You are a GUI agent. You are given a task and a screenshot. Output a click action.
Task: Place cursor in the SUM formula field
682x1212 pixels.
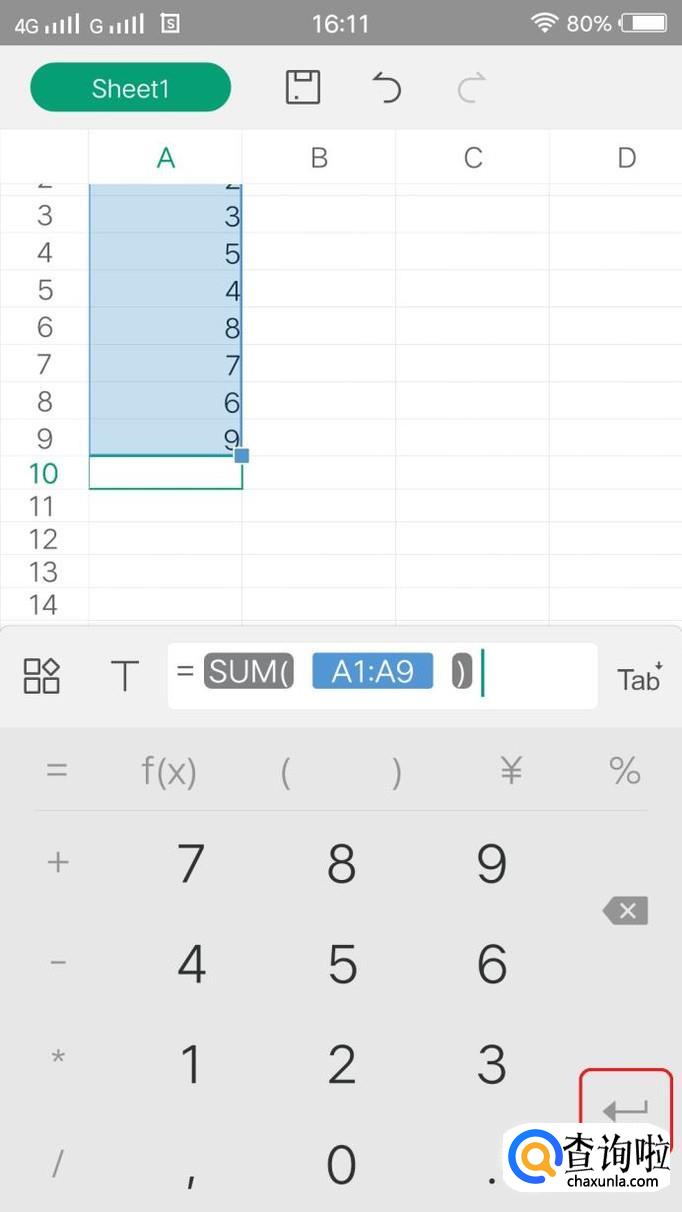click(x=540, y=674)
